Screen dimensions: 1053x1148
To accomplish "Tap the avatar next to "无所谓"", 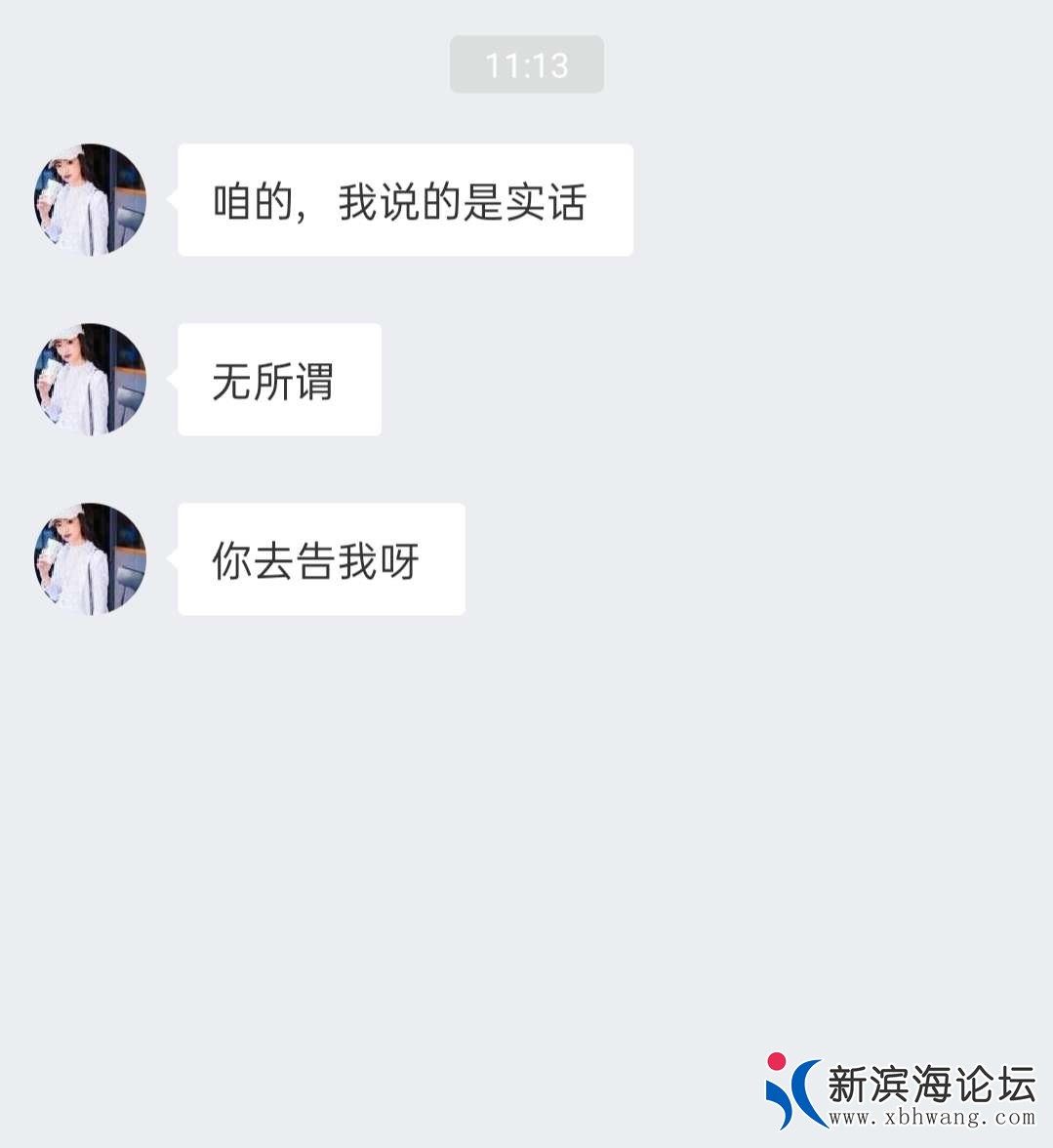I will (90, 380).
